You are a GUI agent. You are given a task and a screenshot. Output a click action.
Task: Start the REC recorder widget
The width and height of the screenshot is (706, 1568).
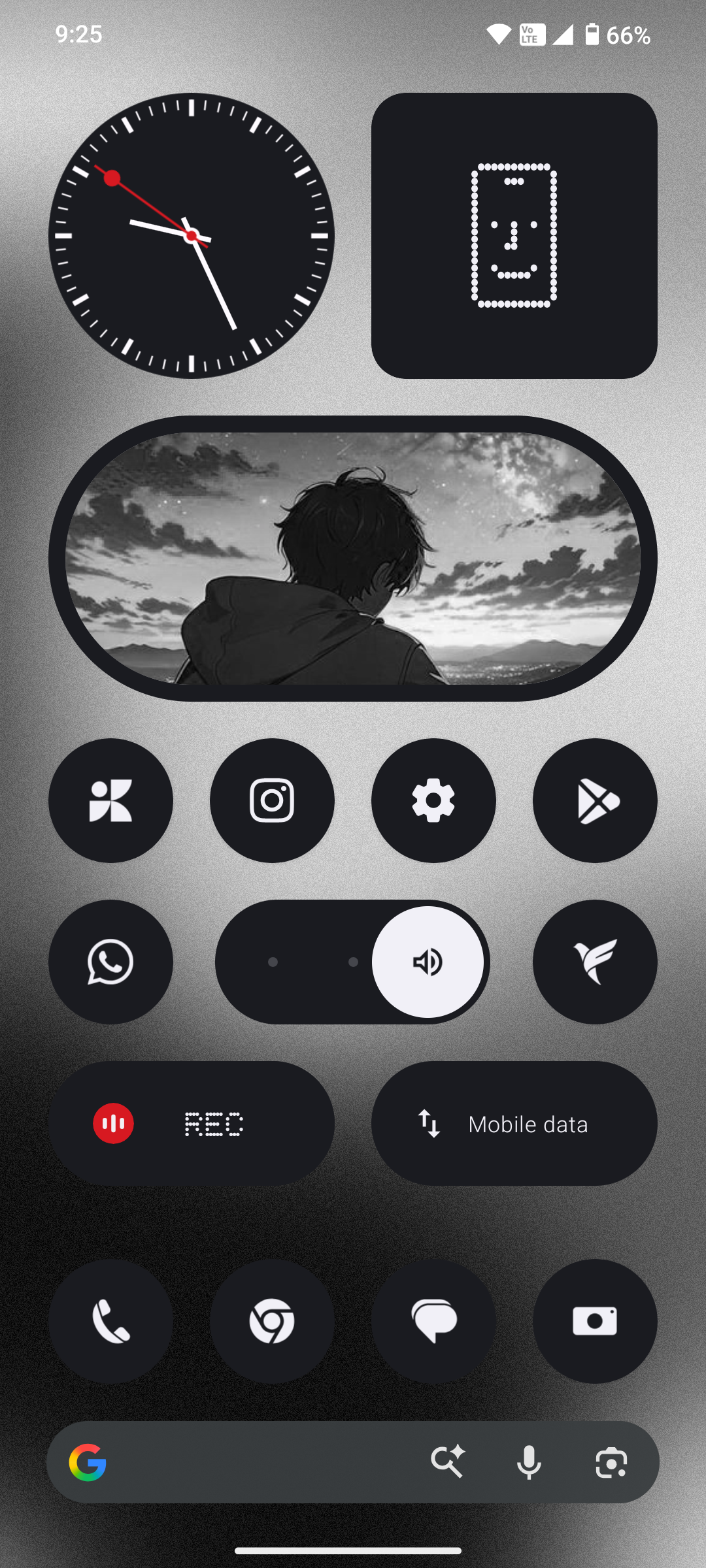point(191,1124)
